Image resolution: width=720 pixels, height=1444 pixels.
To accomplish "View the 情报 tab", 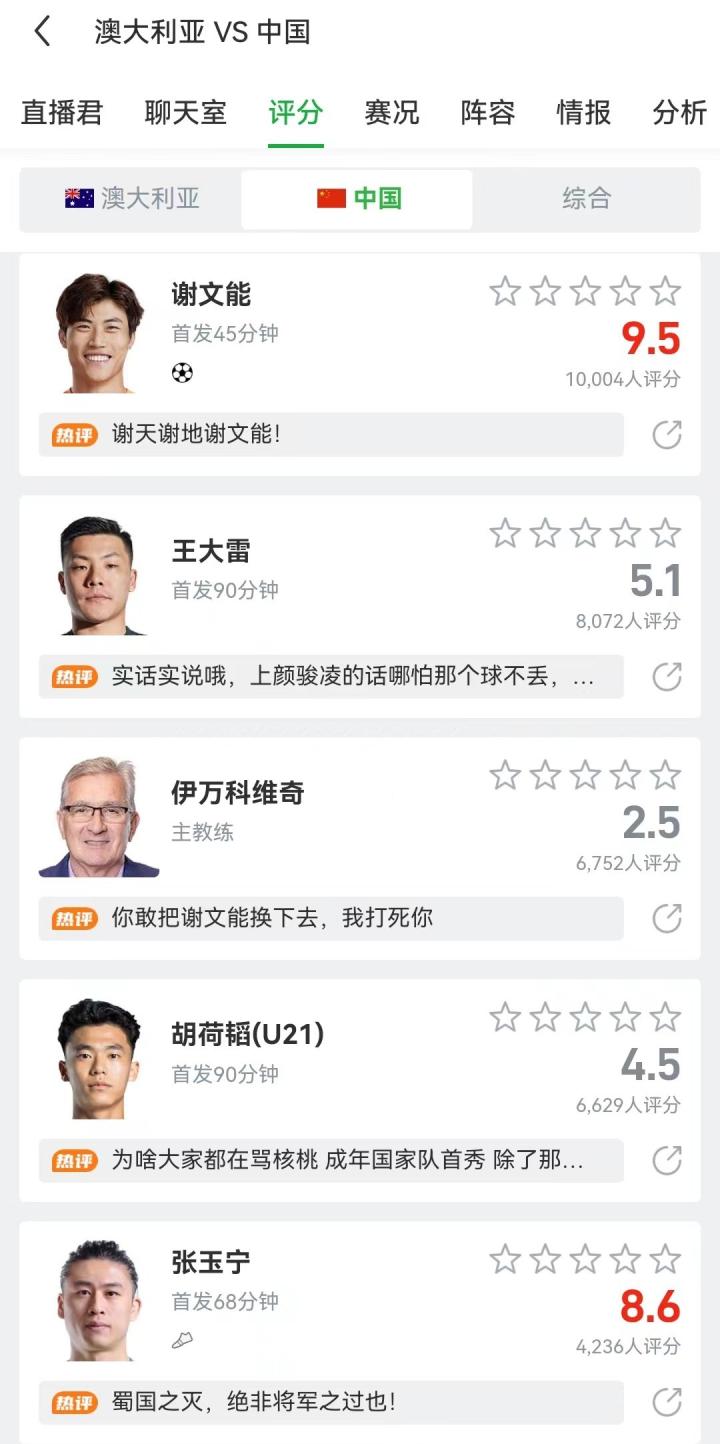I will (584, 112).
